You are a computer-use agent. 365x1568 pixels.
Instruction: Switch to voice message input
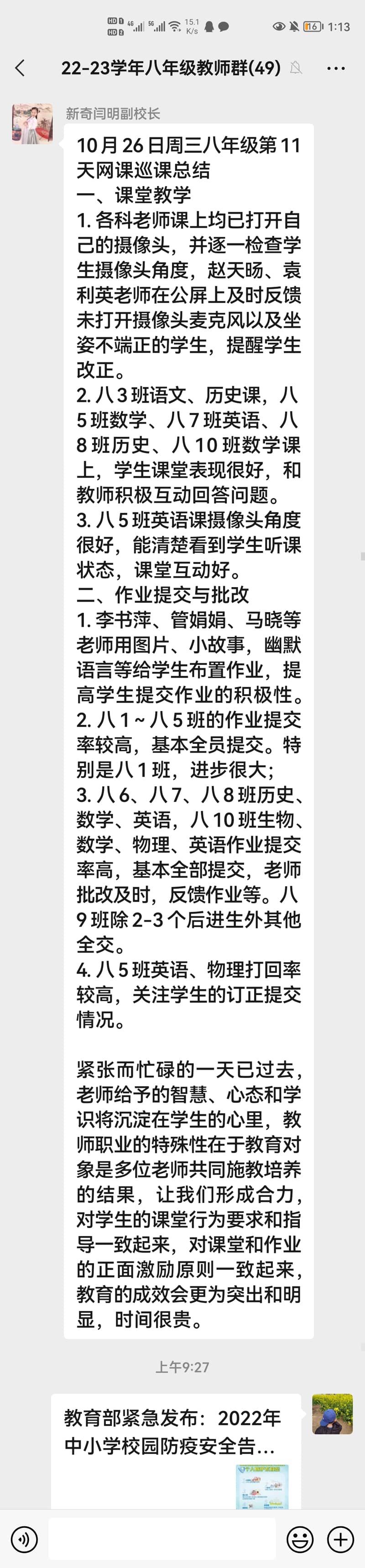(x=24, y=1539)
